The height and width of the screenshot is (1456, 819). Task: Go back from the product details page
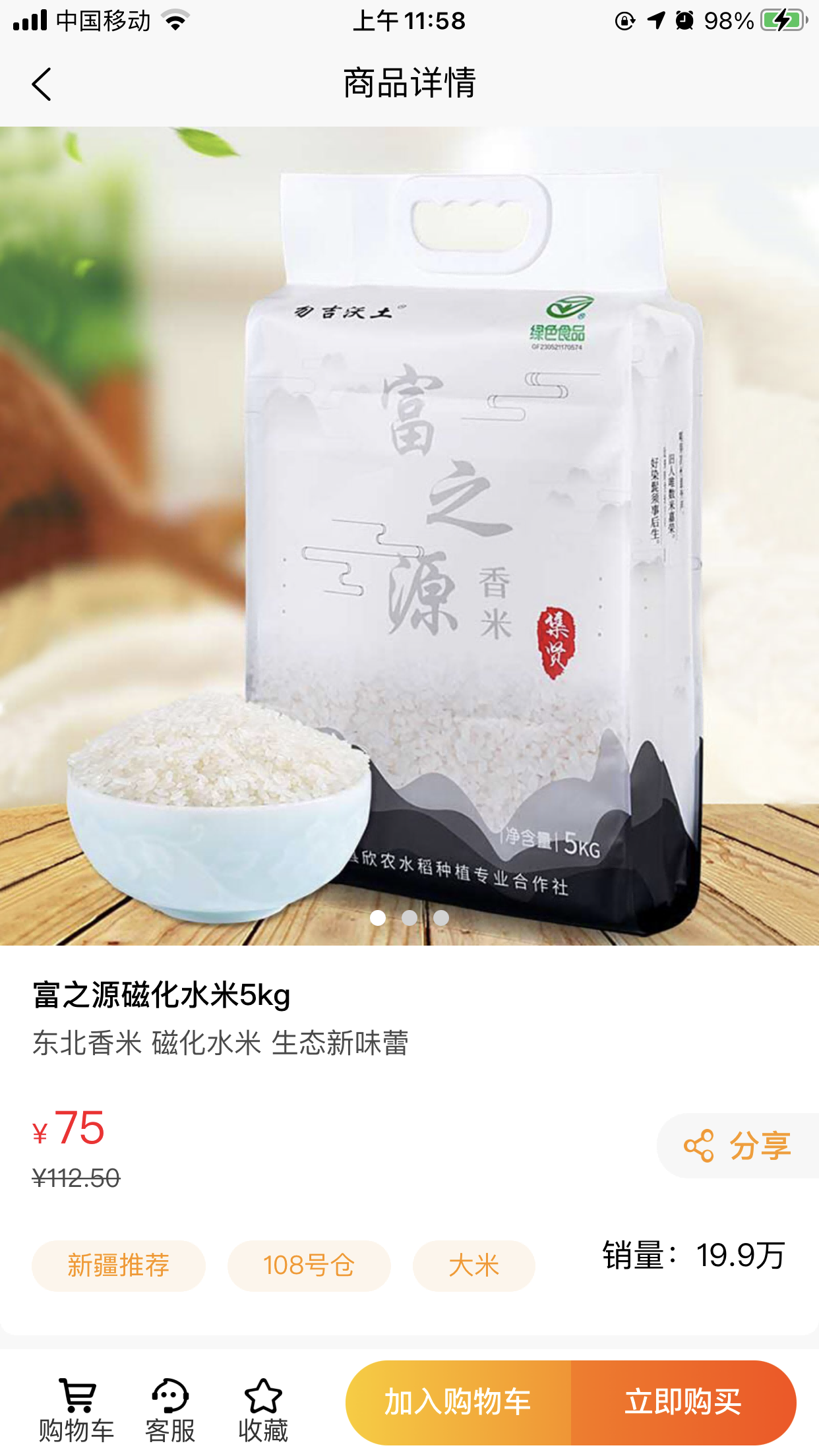point(42,84)
